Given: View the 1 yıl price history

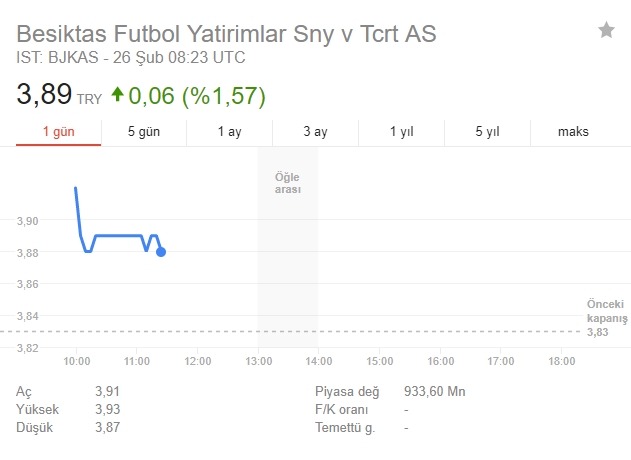Looking at the screenshot, I should 401,132.
